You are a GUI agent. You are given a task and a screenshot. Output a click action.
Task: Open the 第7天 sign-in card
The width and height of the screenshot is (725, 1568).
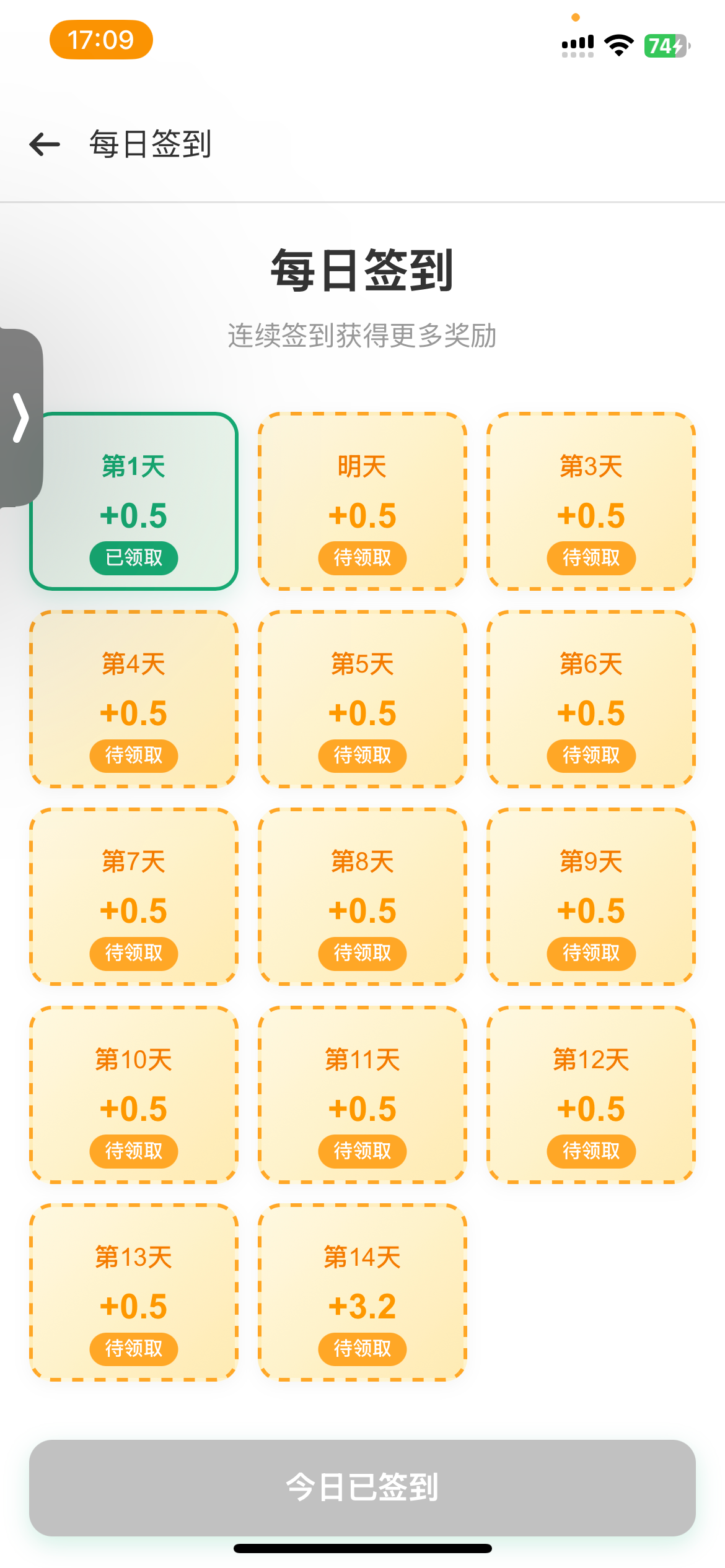[x=134, y=896]
